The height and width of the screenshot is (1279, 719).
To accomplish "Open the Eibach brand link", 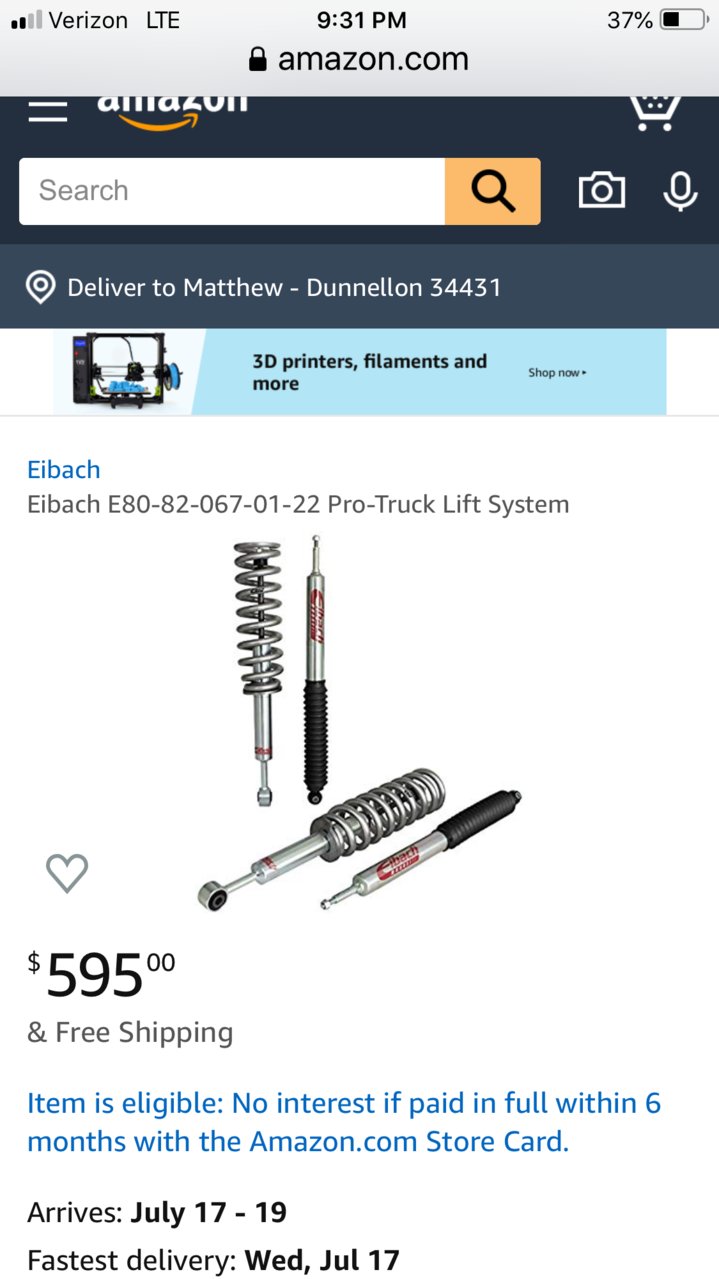I will tap(63, 469).
